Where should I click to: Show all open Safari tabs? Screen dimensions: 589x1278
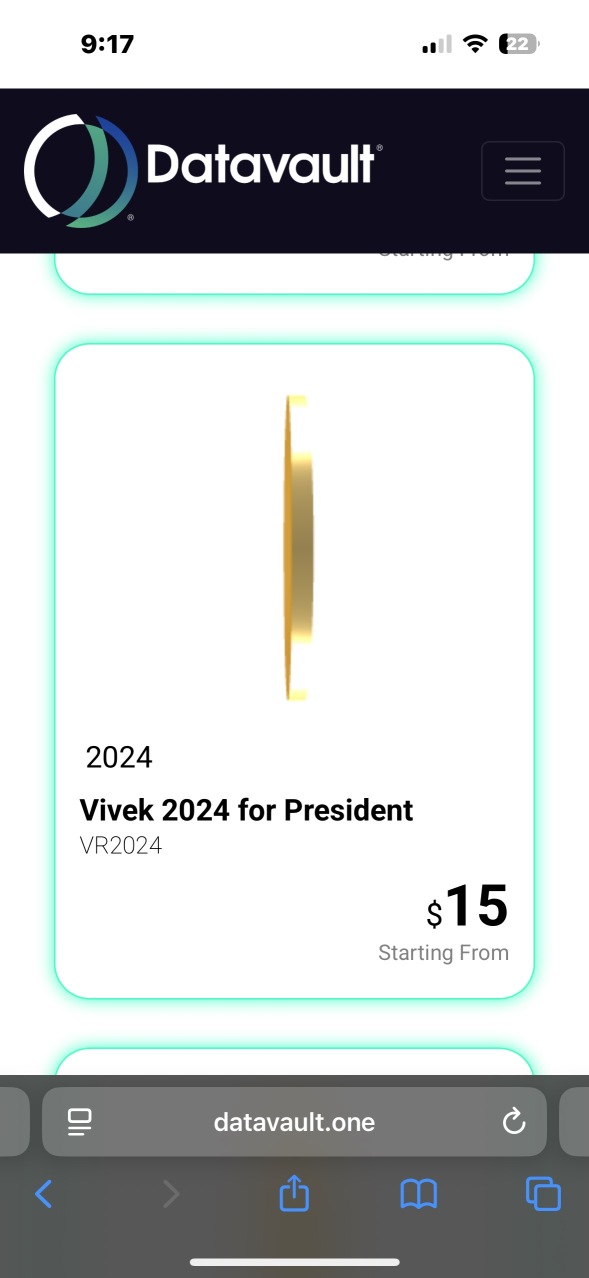[543, 1193]
